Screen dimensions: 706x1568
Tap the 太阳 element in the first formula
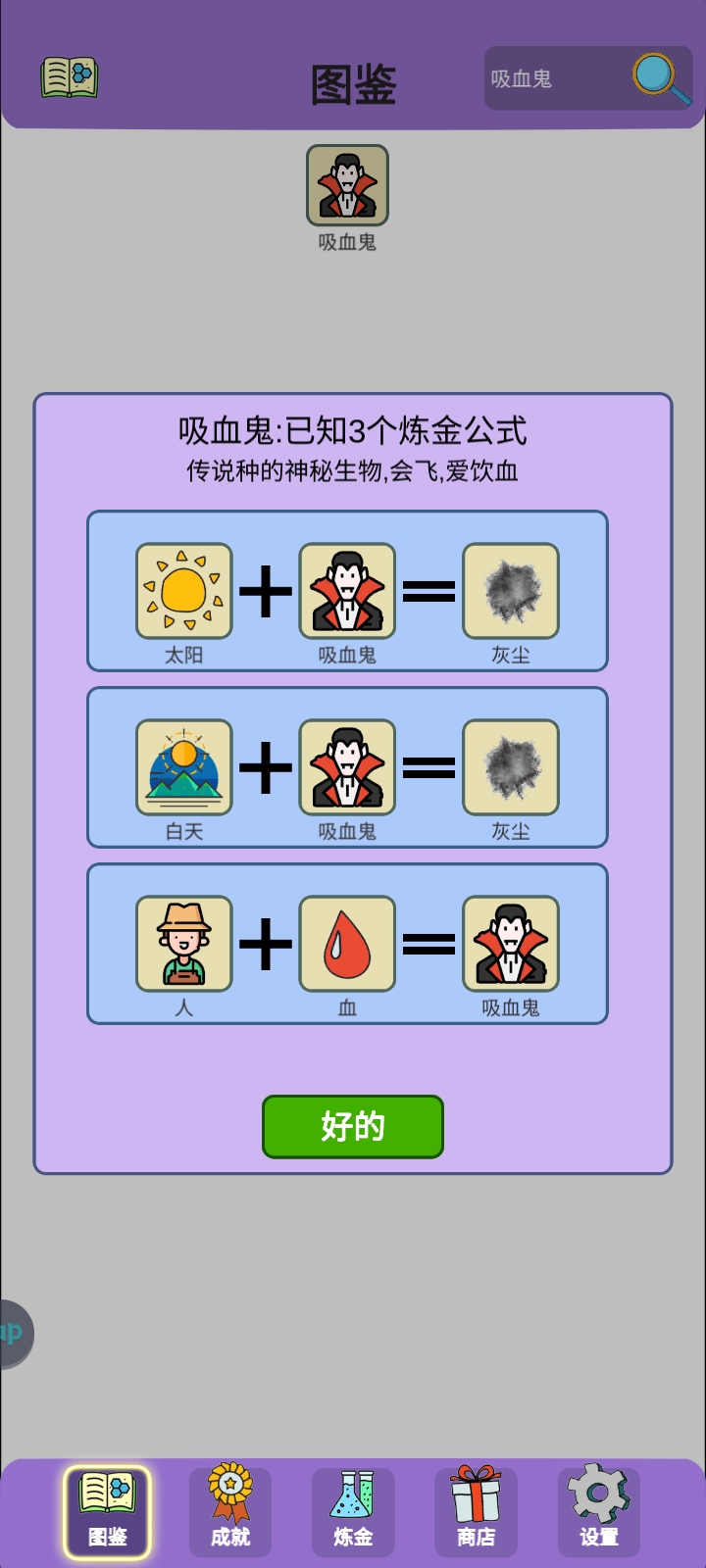(184, 591)
